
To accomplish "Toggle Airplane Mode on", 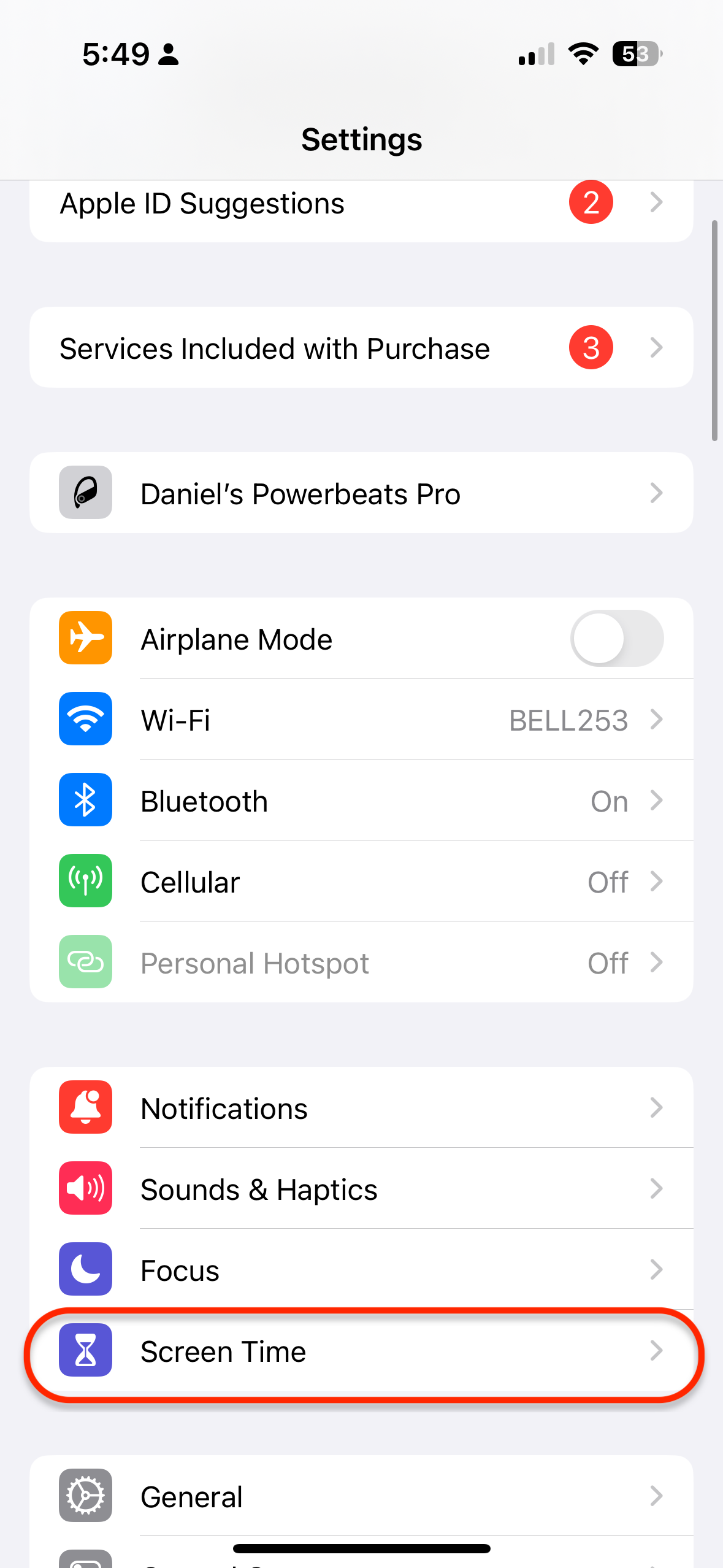I will (x=616, y=638).
